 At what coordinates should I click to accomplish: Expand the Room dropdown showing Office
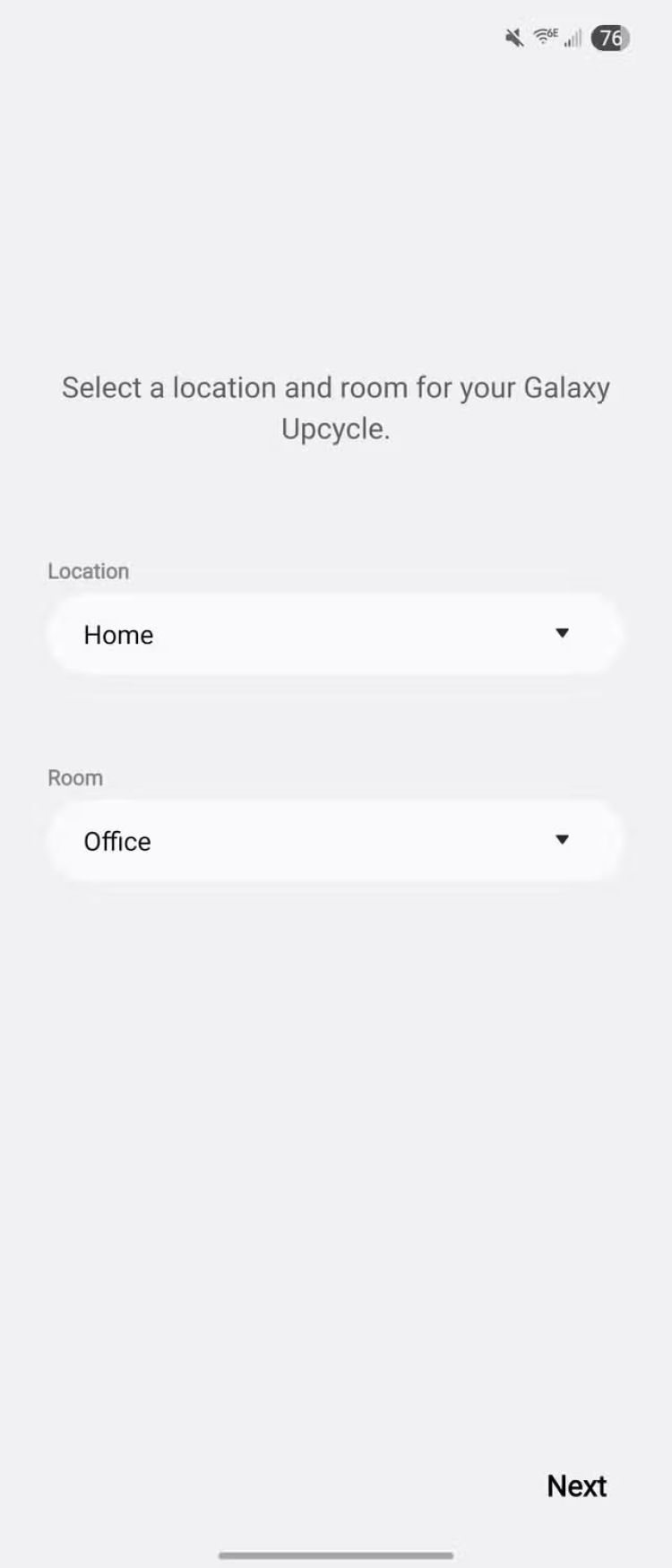tap(334, 840)
